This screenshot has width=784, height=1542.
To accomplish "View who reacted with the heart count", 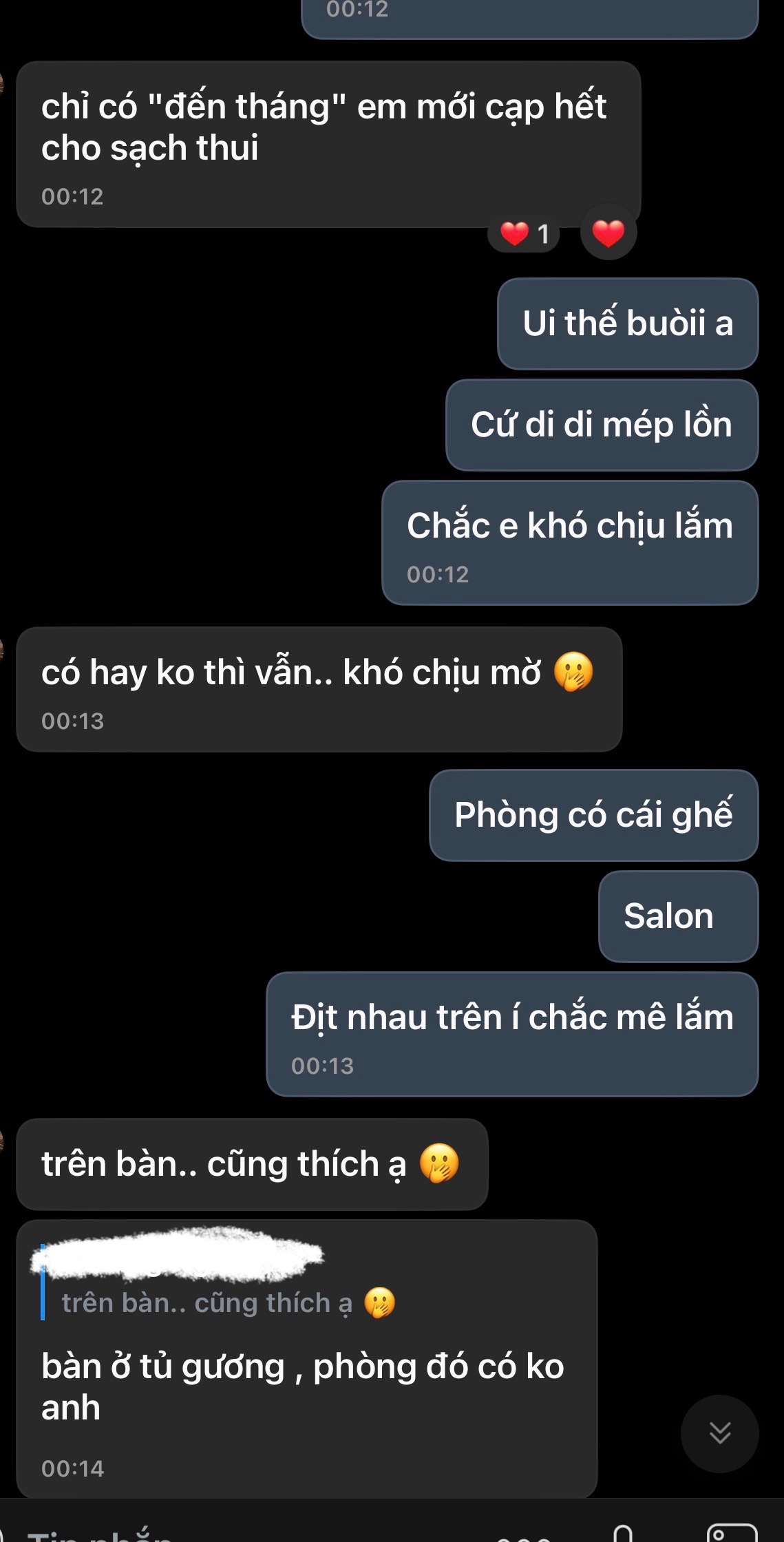I will 524,234.
